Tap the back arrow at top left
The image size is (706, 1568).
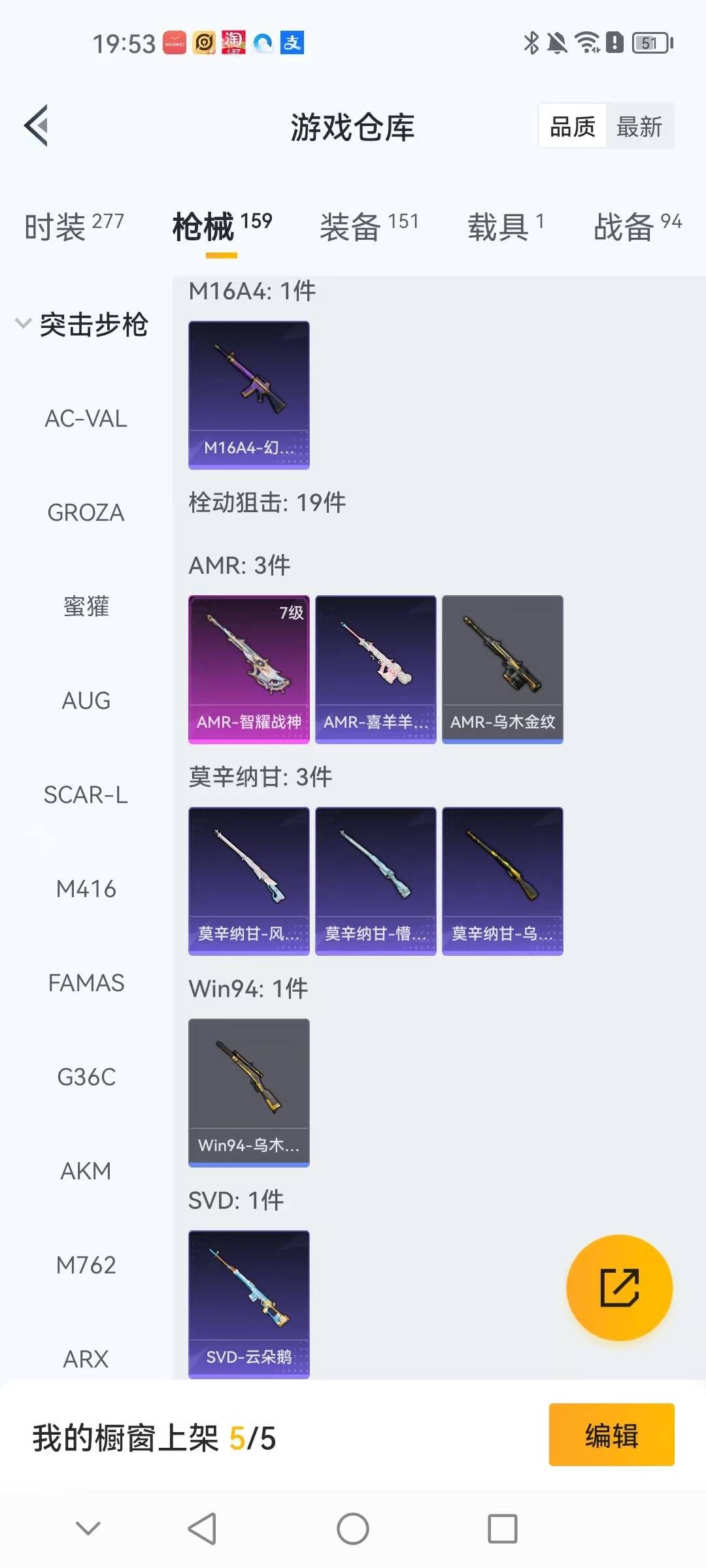(x=36, y=125)
